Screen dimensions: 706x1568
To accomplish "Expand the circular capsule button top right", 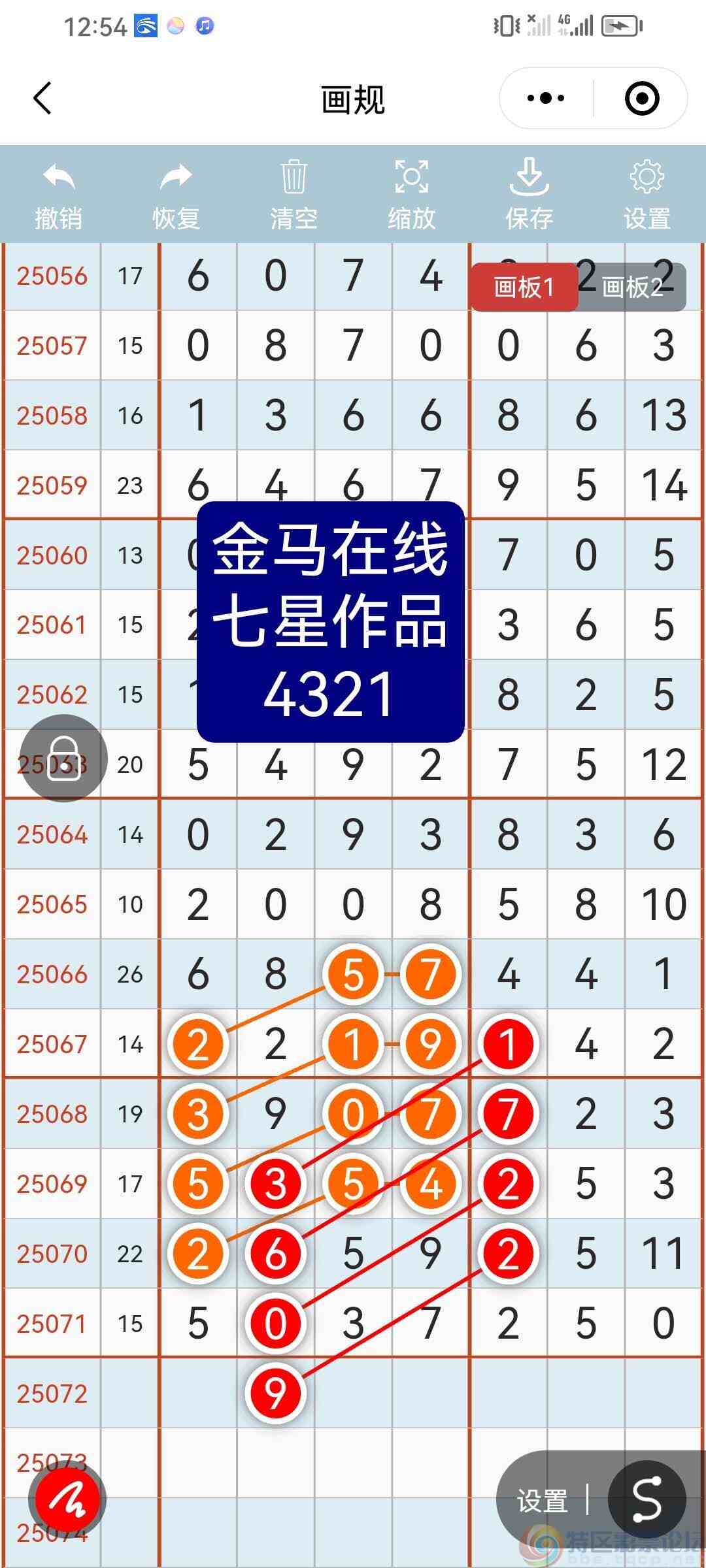I will (x=641, y=97).
